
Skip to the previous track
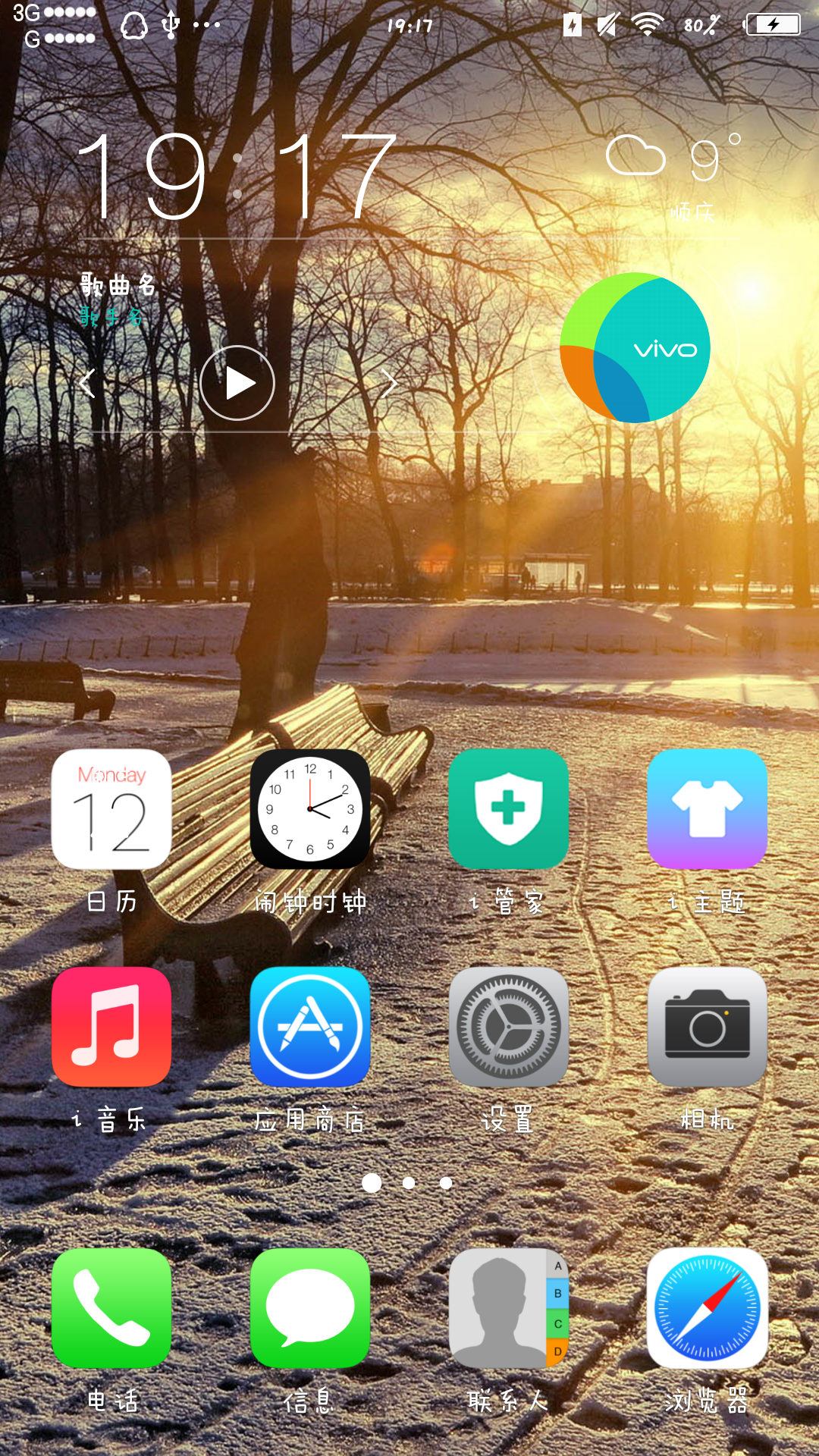click(x=88, y=384)
